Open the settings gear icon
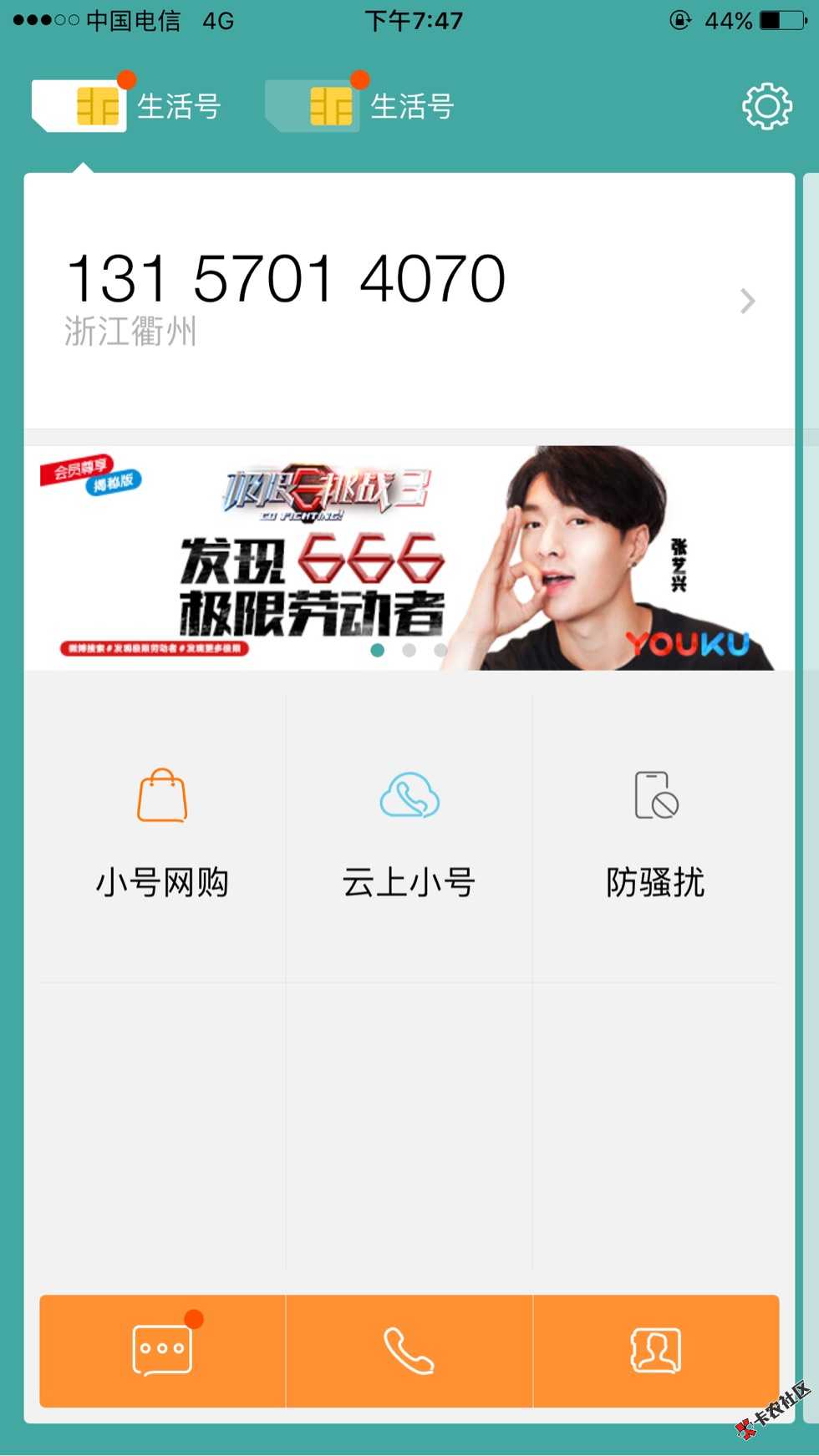The height and width of the screenshot is (1456, 819). [x=766, y=106]
